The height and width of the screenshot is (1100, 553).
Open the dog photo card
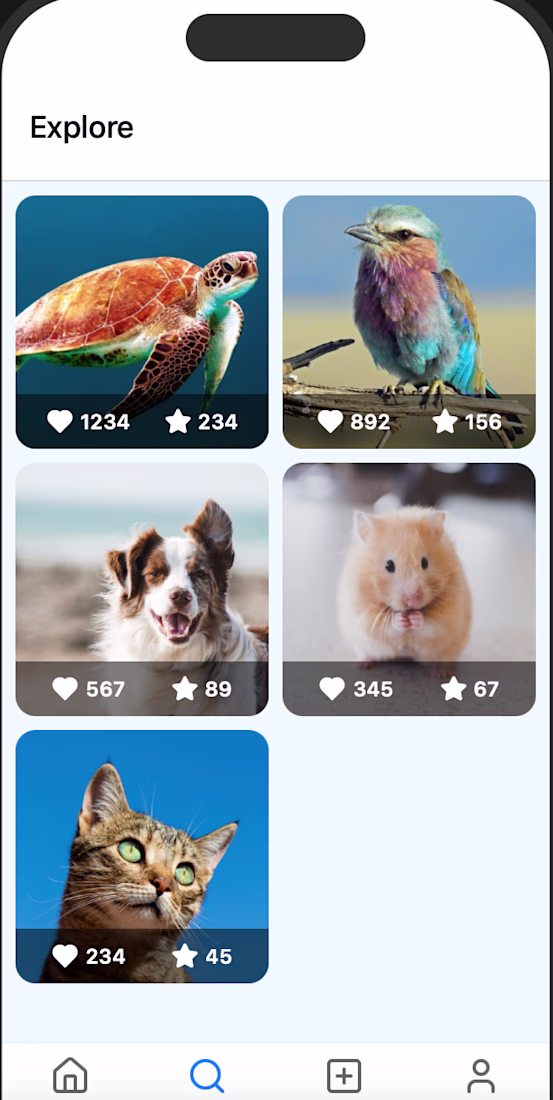[142, 589]
